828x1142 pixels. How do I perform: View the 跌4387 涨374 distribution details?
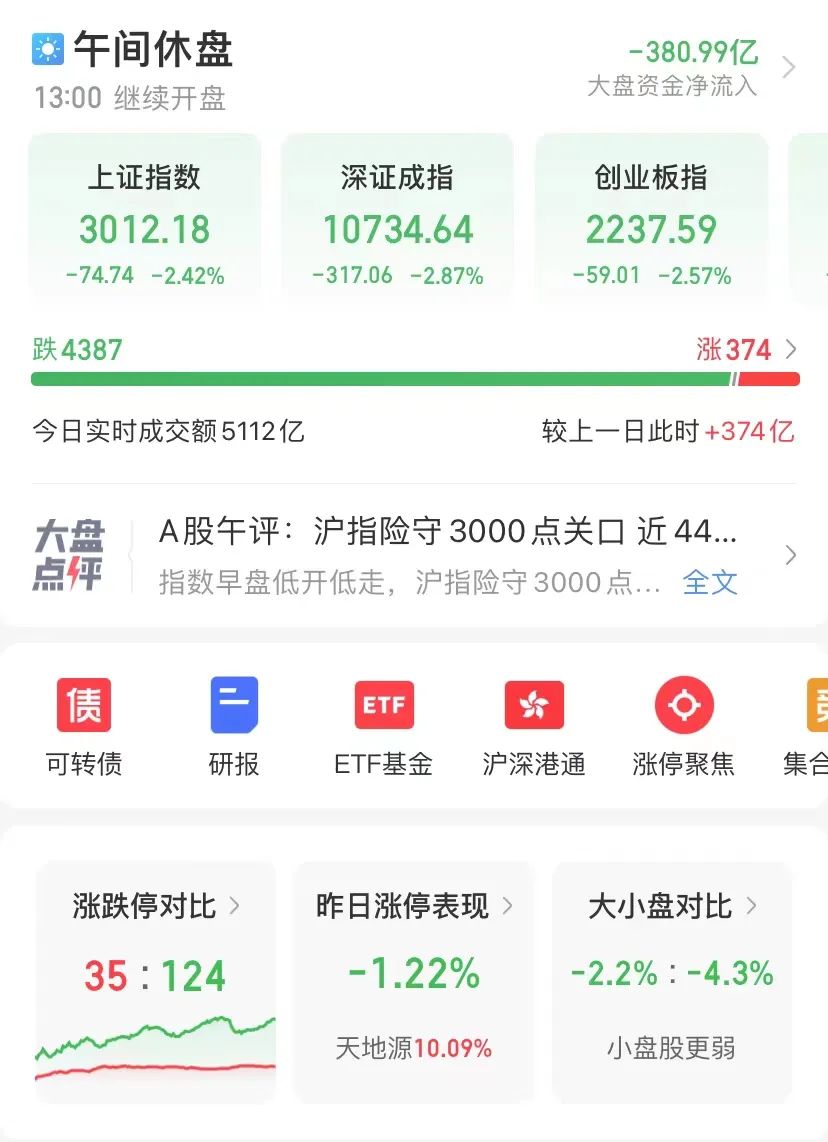pos(790,350)
